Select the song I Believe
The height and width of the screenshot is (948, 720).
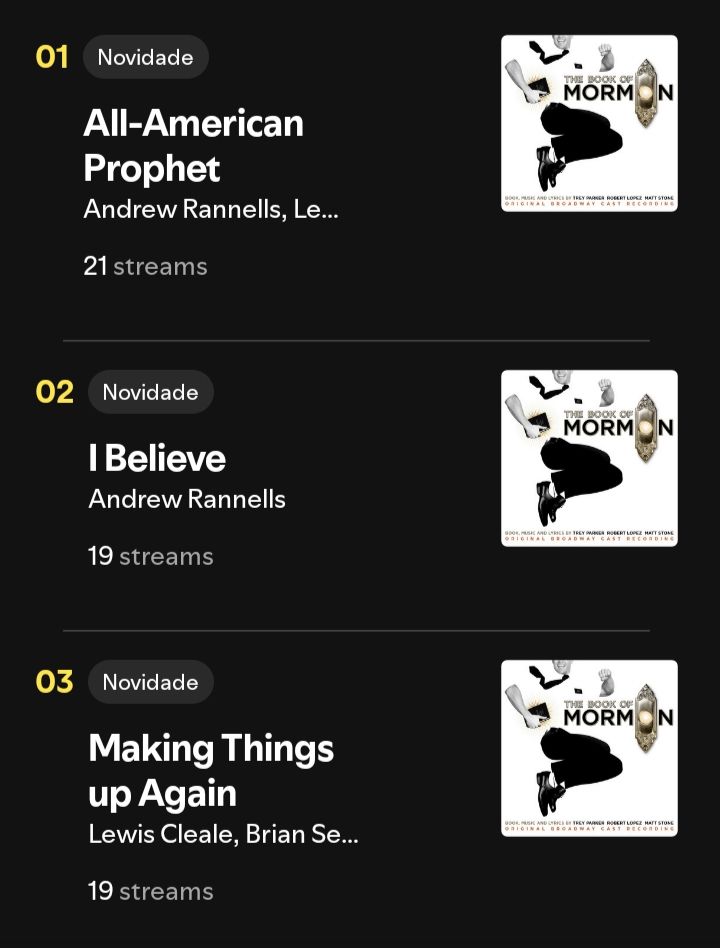[x=157, y=459]
